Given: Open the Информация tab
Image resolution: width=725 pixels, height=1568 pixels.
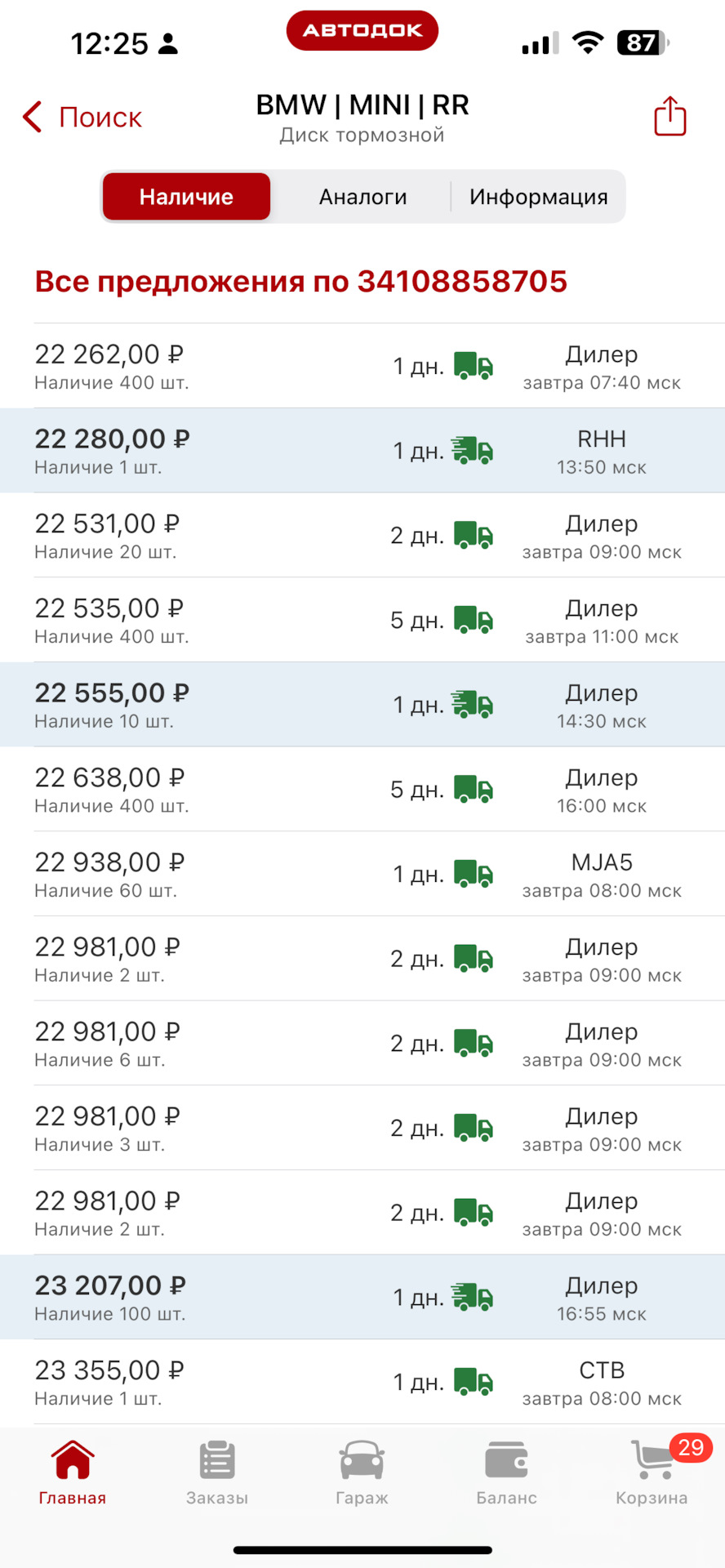Looking at the screenshot, I should coord(538,197).
